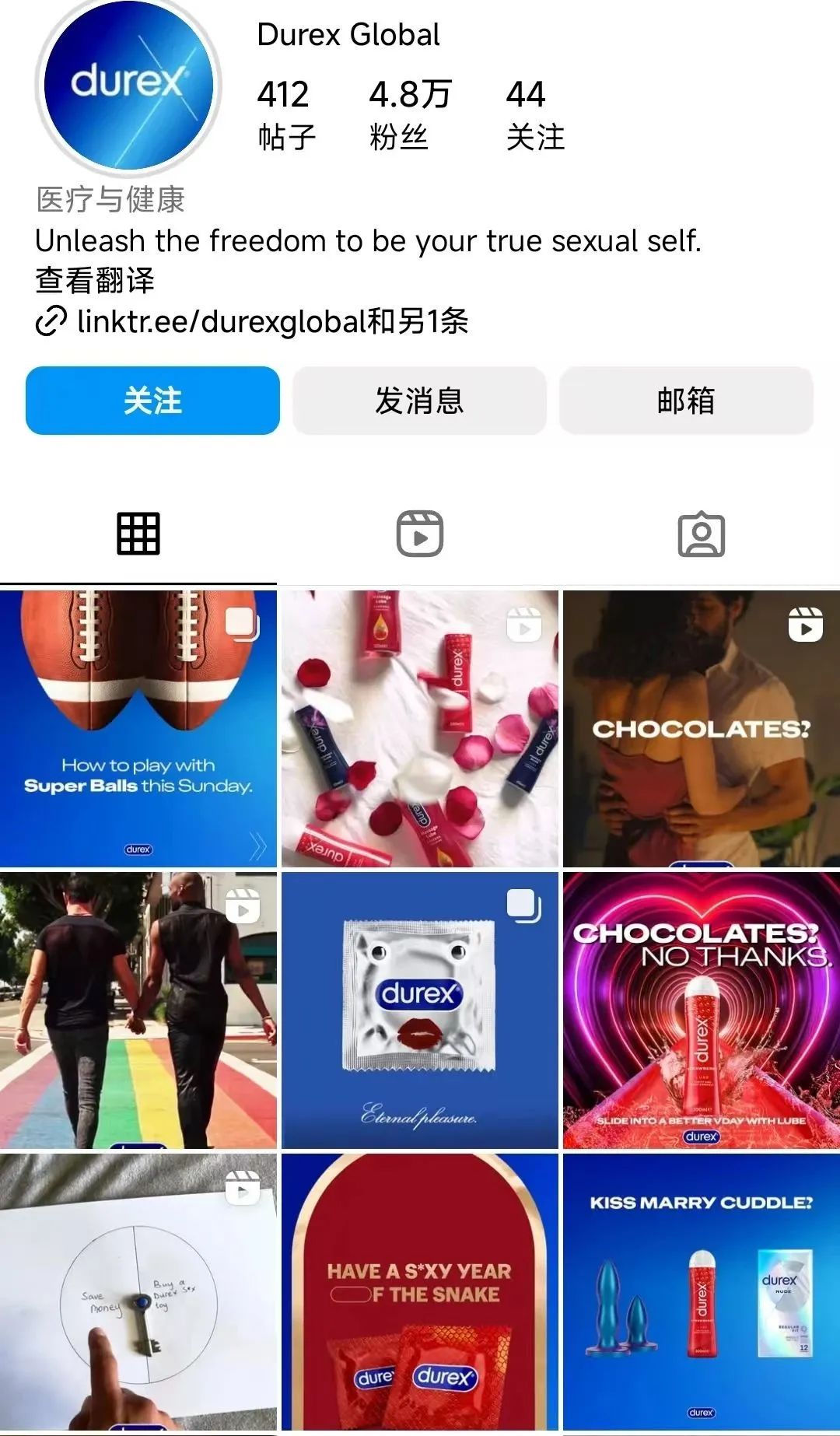The height and width of the screenshot is (1436, 840).
Task: Open the Durex profile picture
Action: coord(128,86)
